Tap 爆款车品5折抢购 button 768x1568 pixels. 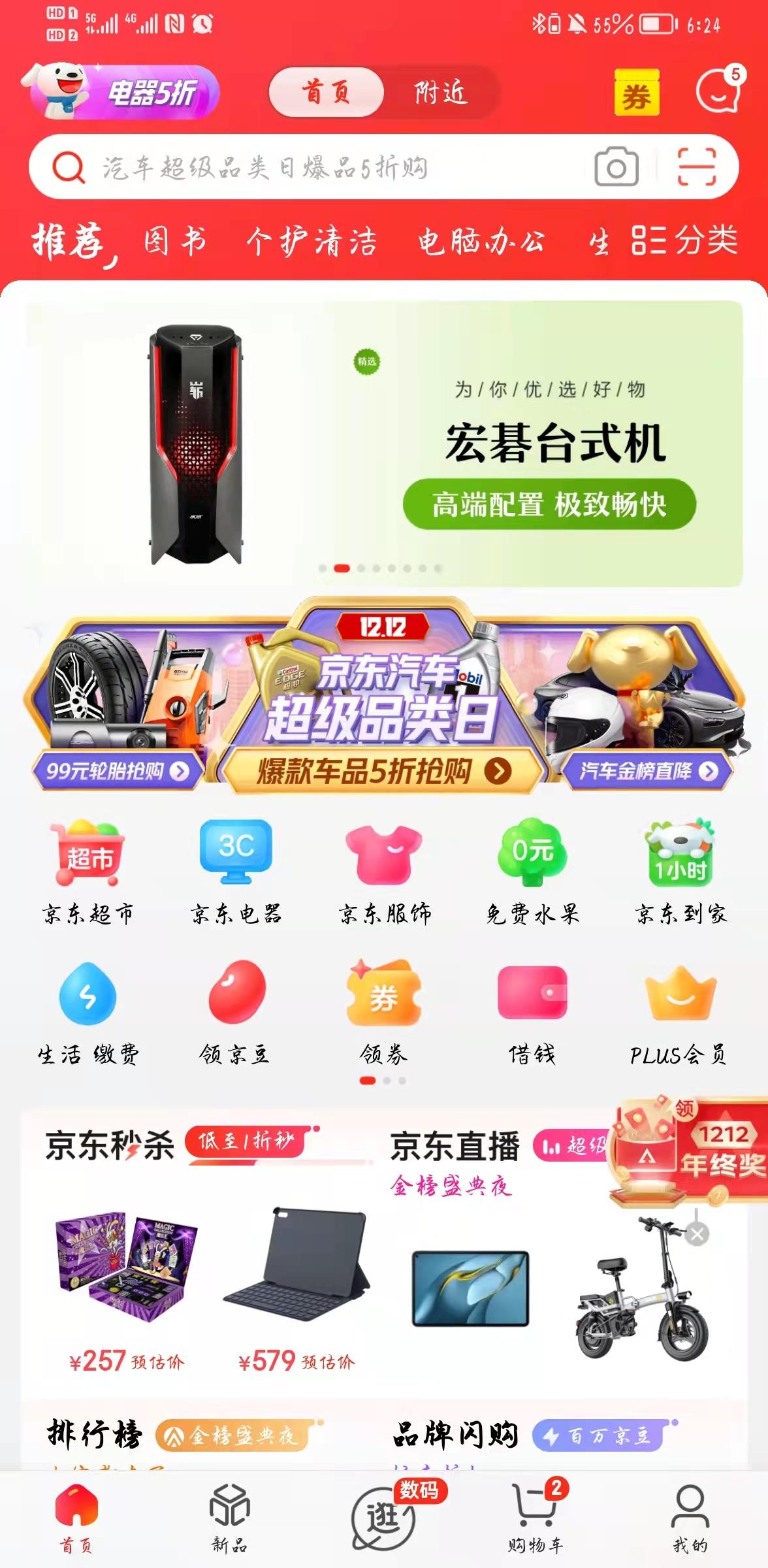click(x=383, y=772)
